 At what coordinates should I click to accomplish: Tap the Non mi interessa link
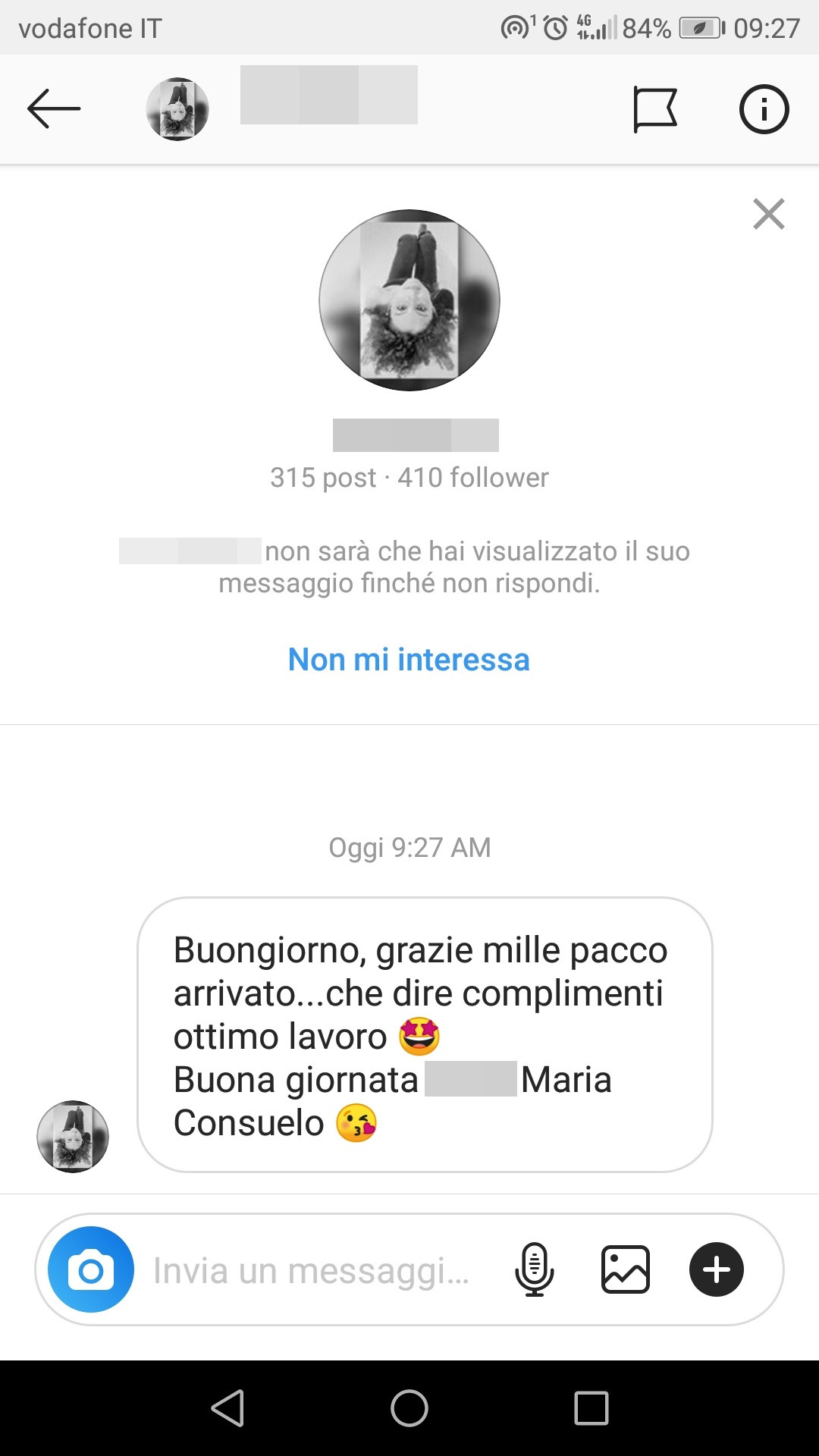409,660
